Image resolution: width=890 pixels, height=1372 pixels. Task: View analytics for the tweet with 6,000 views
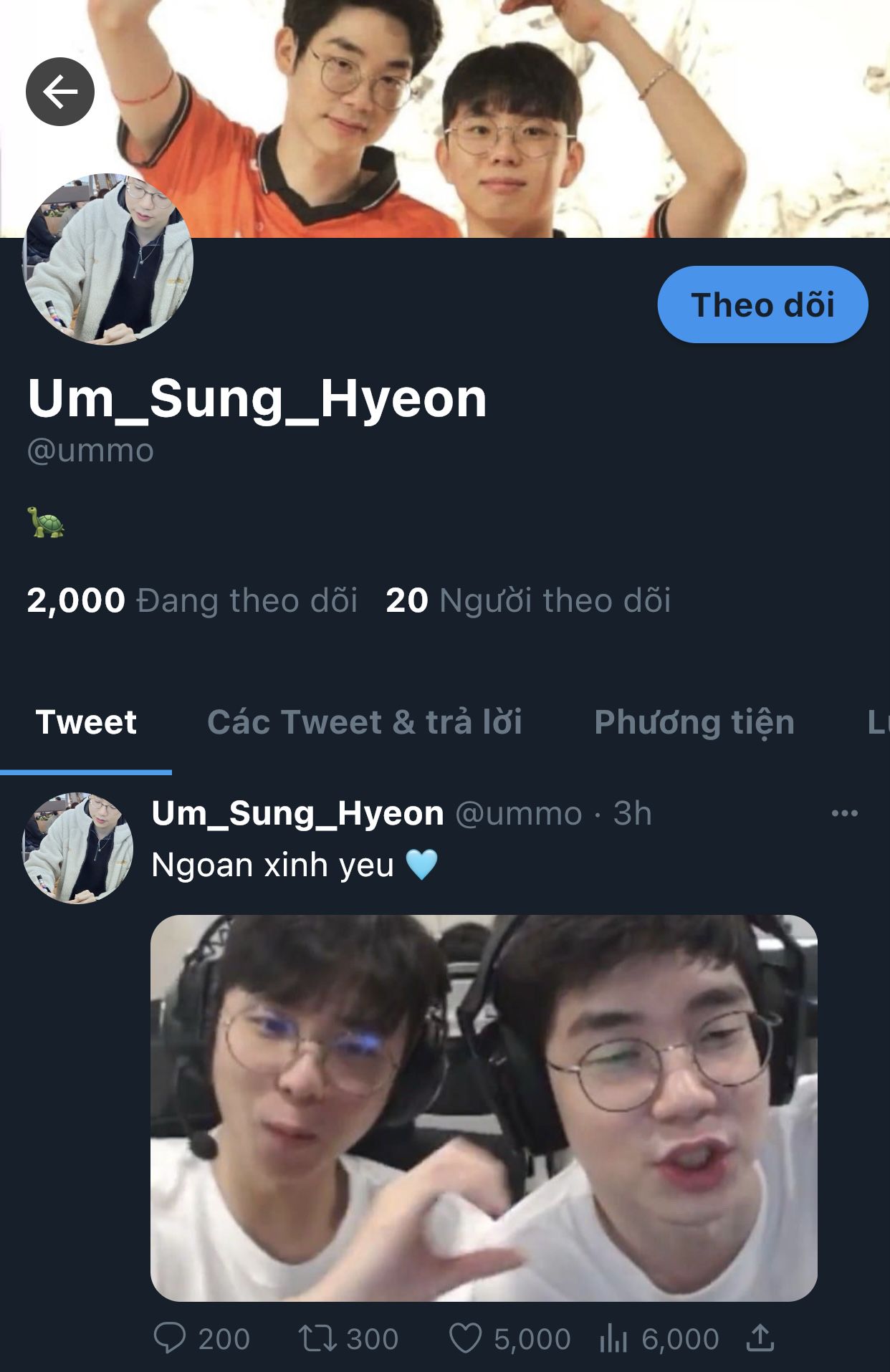coord(613,1338)
